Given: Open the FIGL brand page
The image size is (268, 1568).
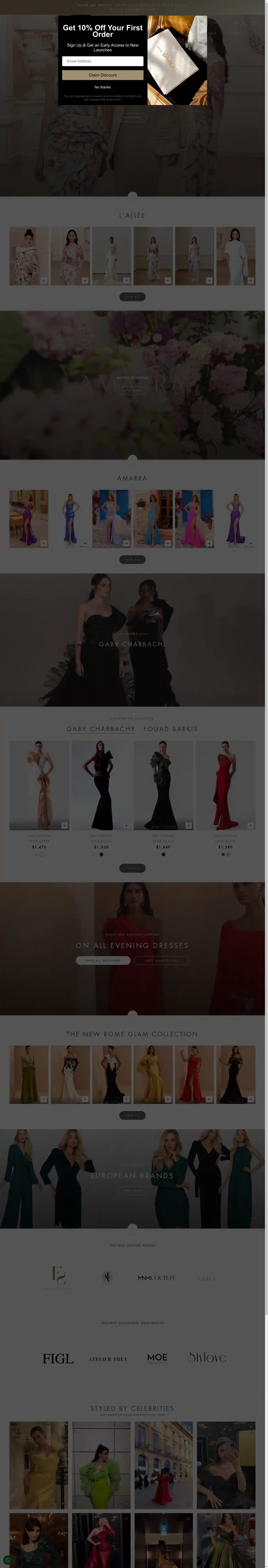Looking at the screenshot, I should point(58,1358).
